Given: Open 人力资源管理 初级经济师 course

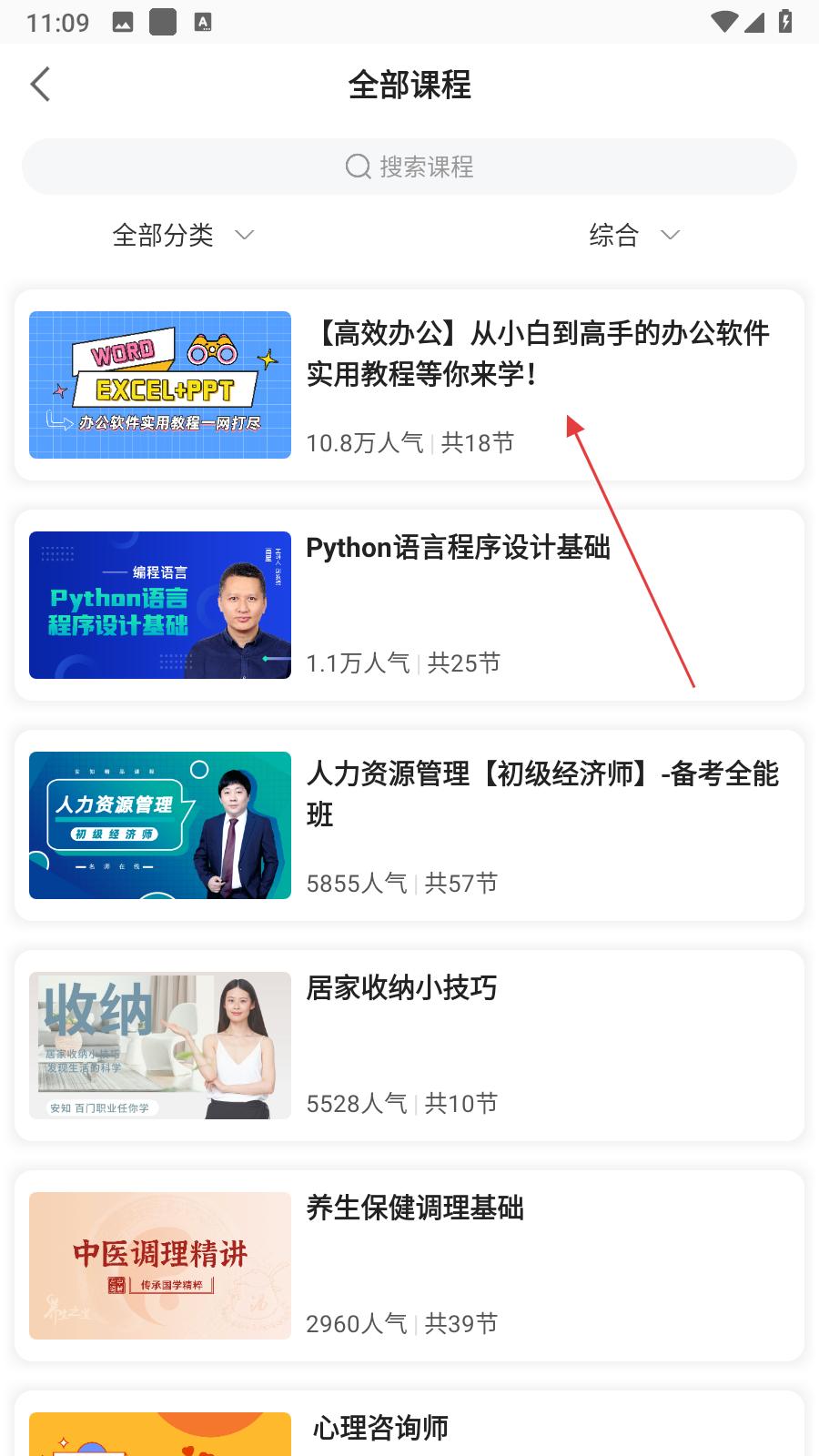Looking at the screenshot, I should tap(409, 825).
